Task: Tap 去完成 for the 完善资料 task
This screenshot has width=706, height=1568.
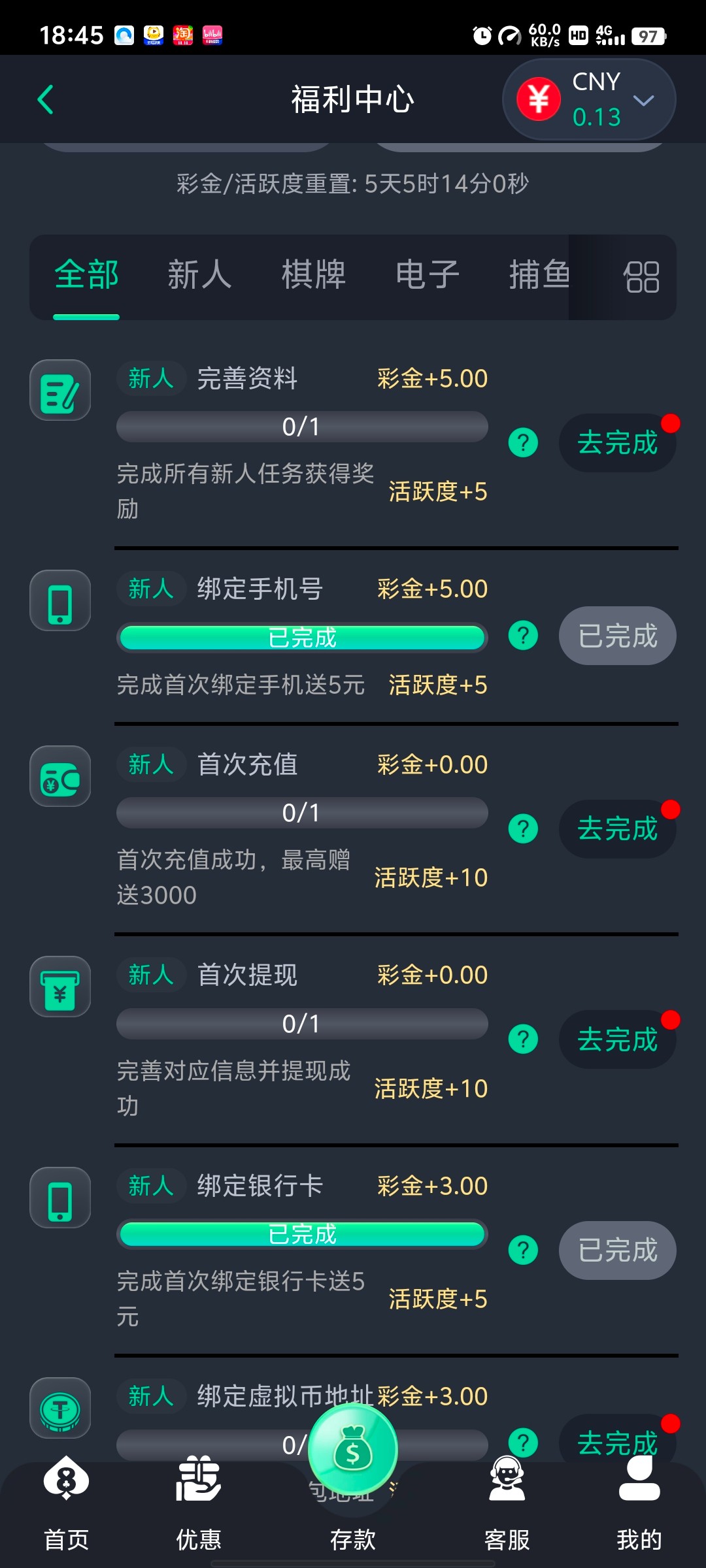Action: 616,442
